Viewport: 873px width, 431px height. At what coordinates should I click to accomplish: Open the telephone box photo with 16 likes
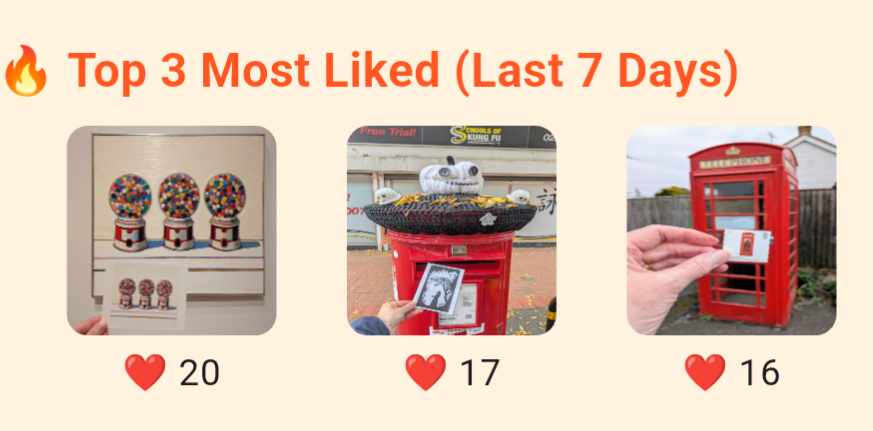coord(731,230)
